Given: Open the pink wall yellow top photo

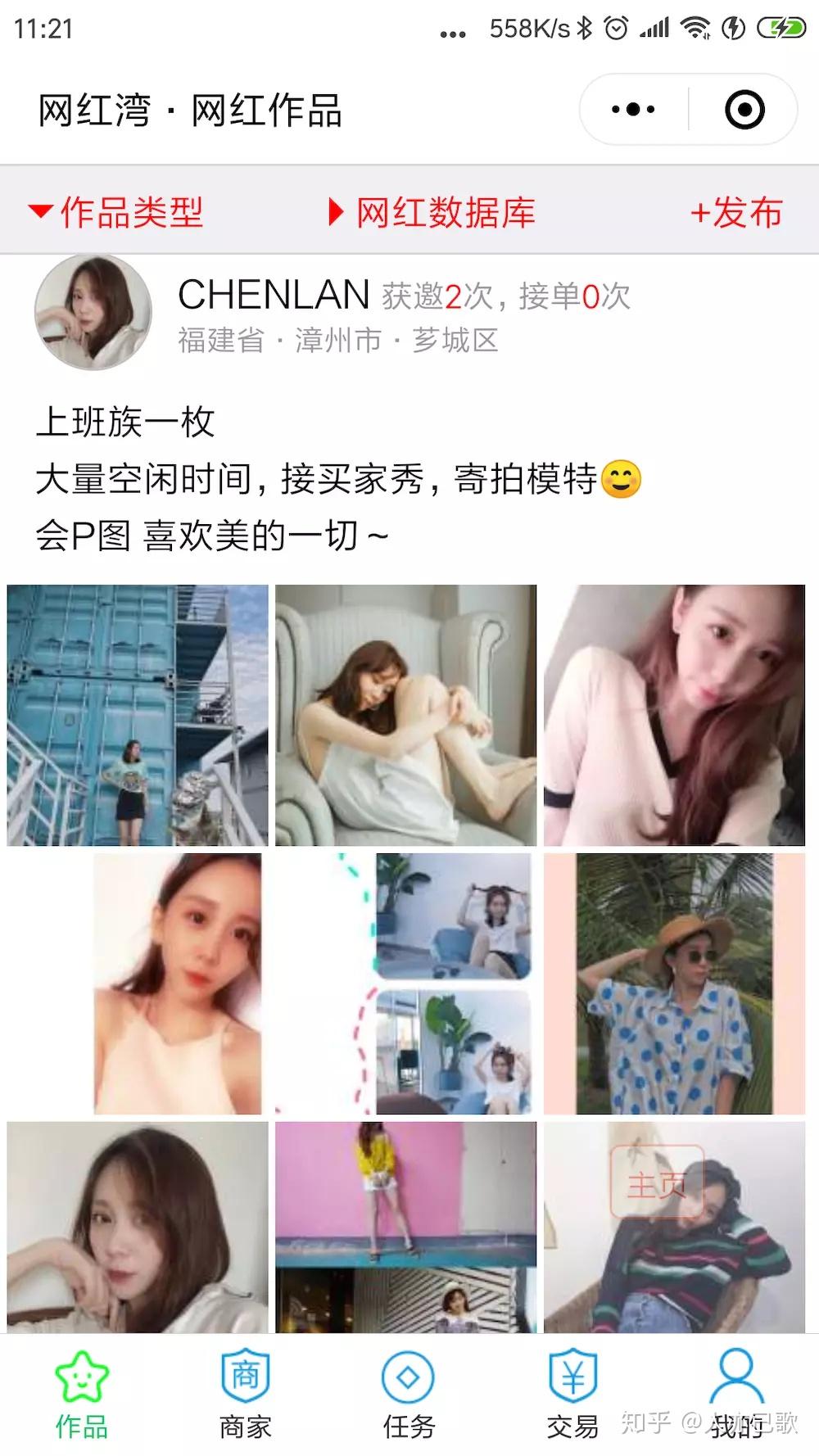Looking at the screenshot, I should coord(405,1228).
